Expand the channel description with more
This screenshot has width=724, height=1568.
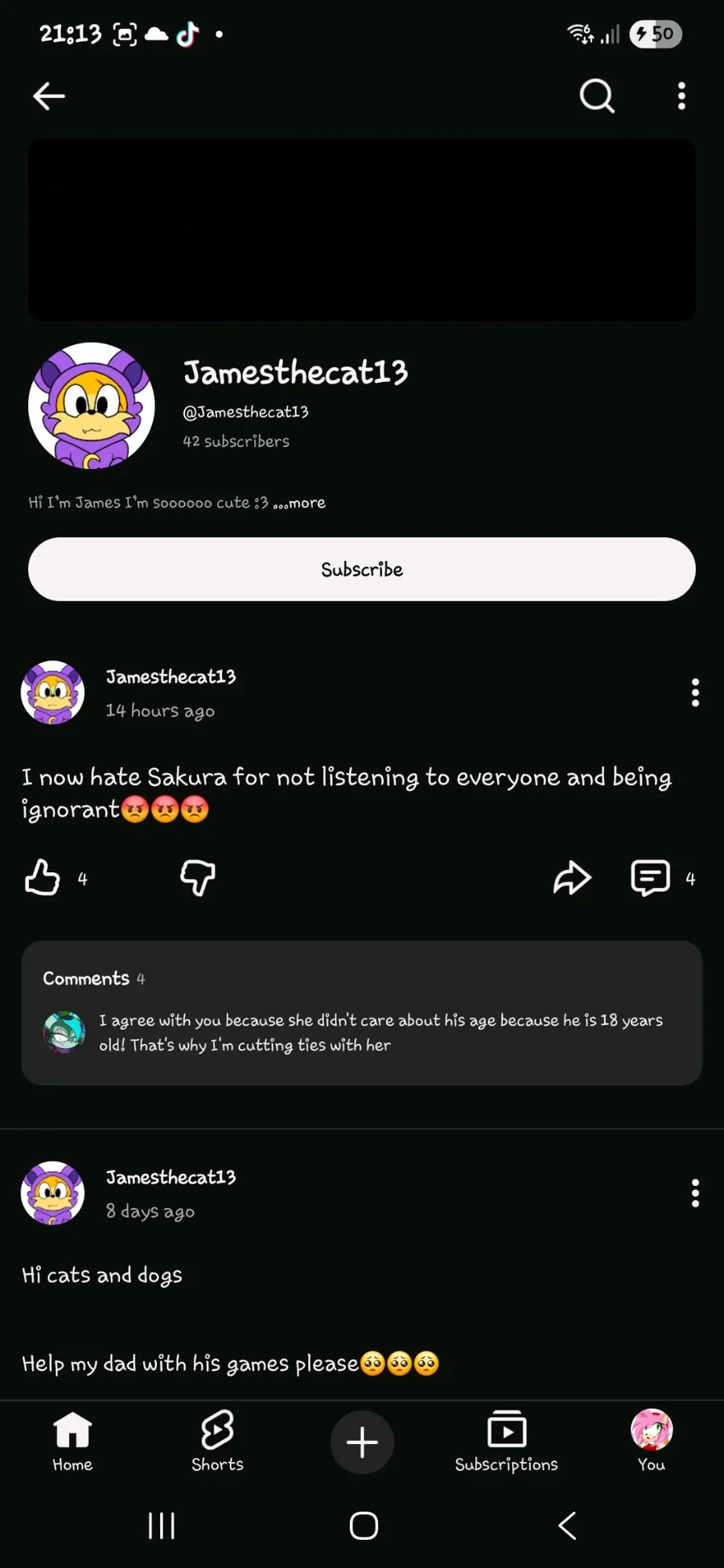300,503
